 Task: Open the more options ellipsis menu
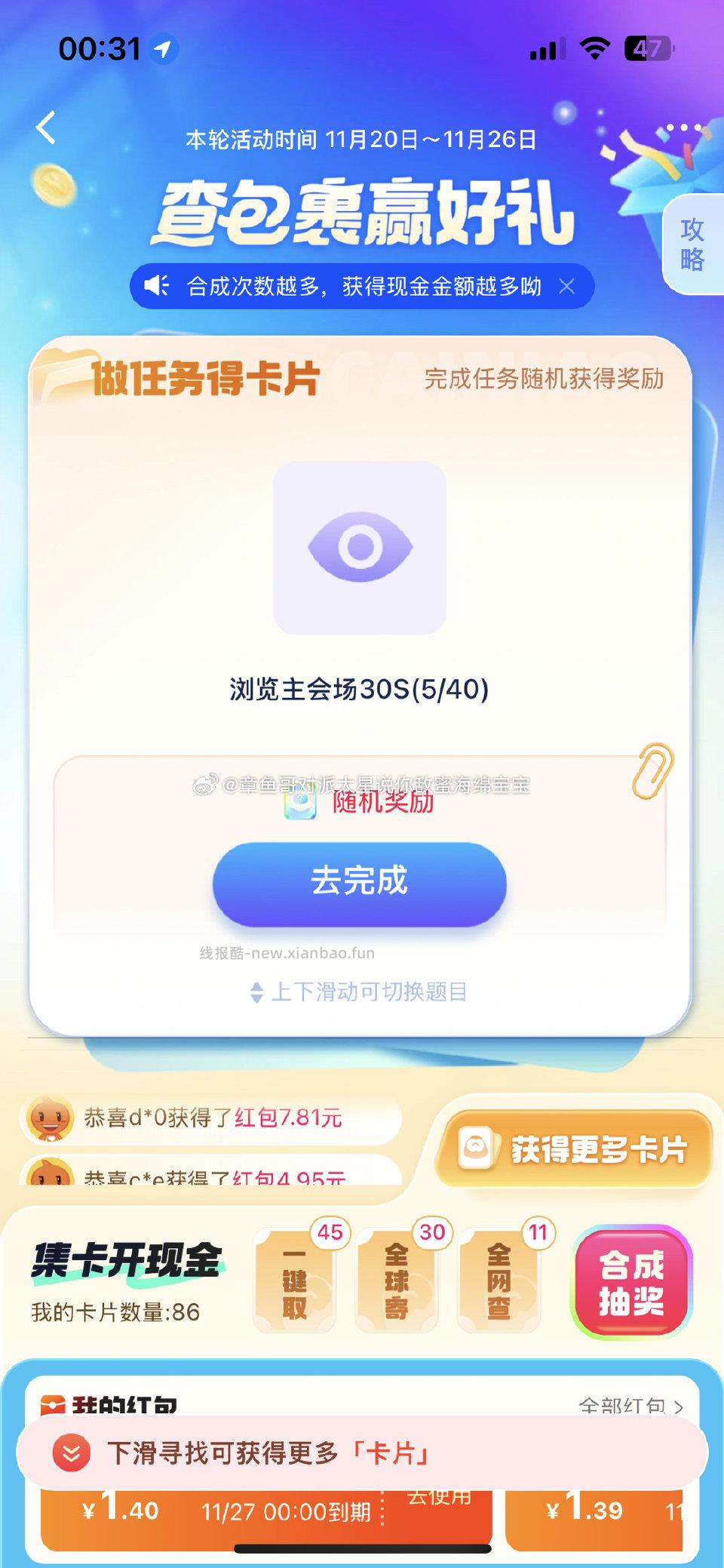(x=683, y=127)
